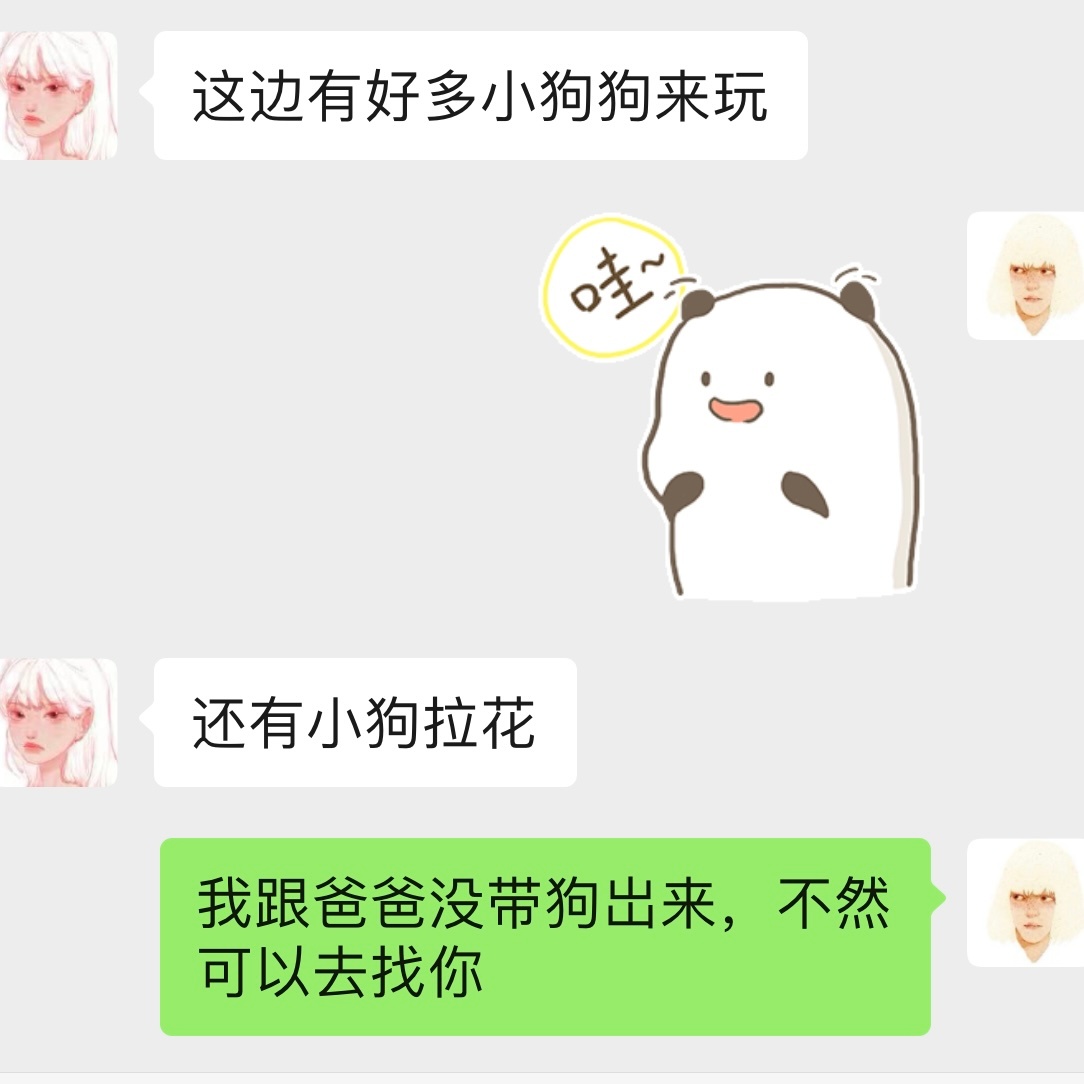1084x1084 pixels.
Task: Open sender's avatar beside "这边有好多小狗狗来玩"
Action: tap(58, 96)
